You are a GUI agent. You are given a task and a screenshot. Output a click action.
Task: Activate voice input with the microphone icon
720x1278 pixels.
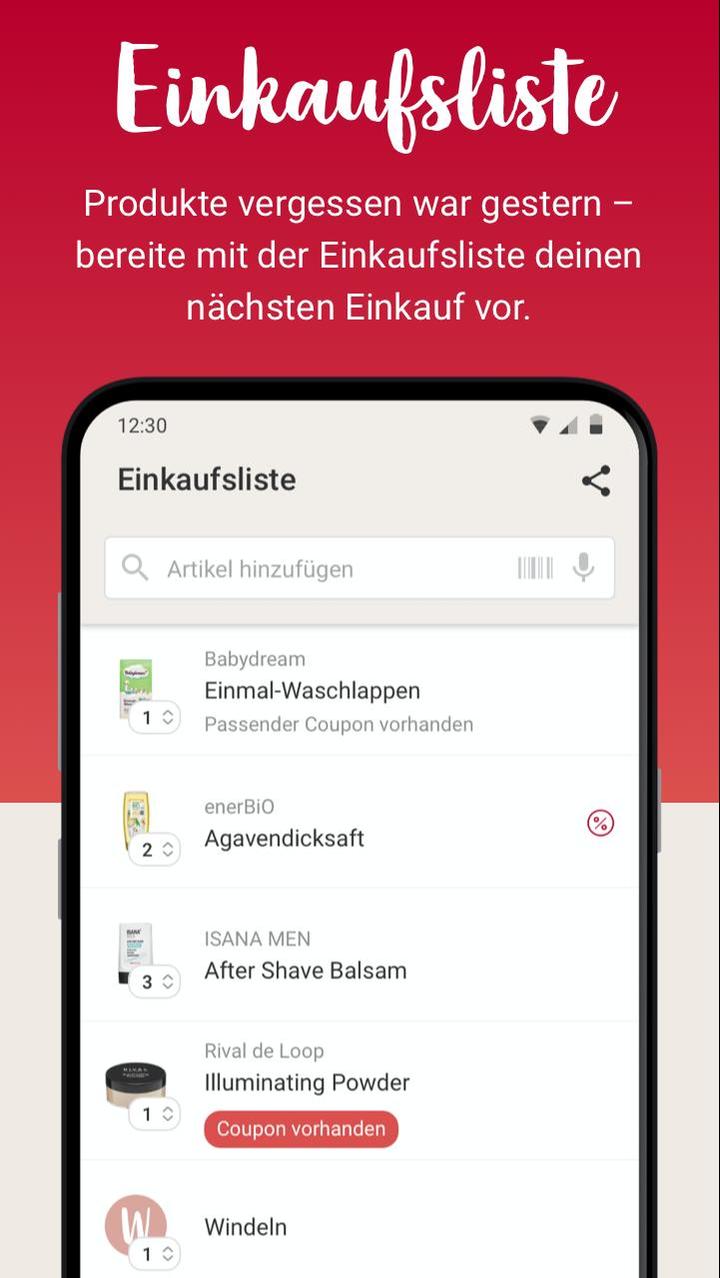tap(585, 568)
